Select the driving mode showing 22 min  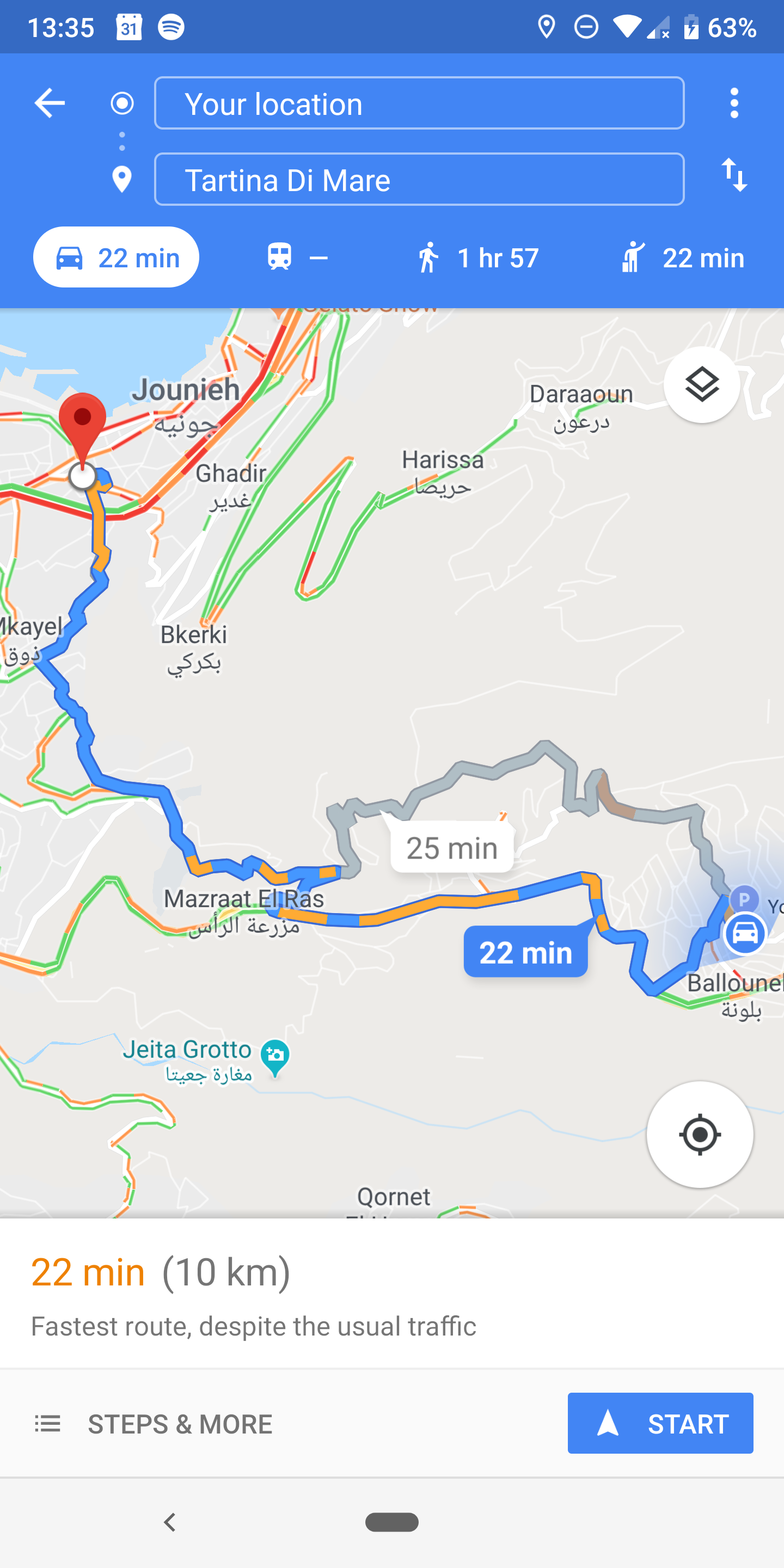[x=117, y=256]
